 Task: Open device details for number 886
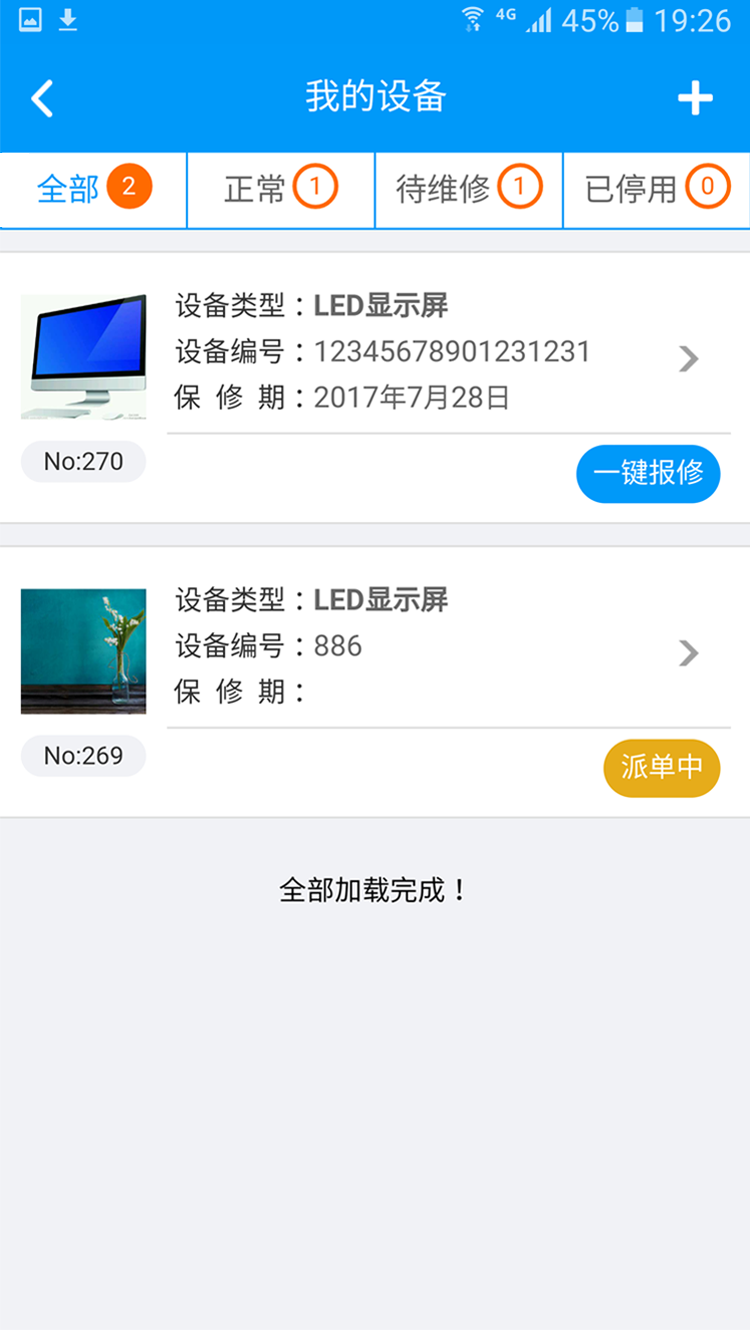click(688, 653)
